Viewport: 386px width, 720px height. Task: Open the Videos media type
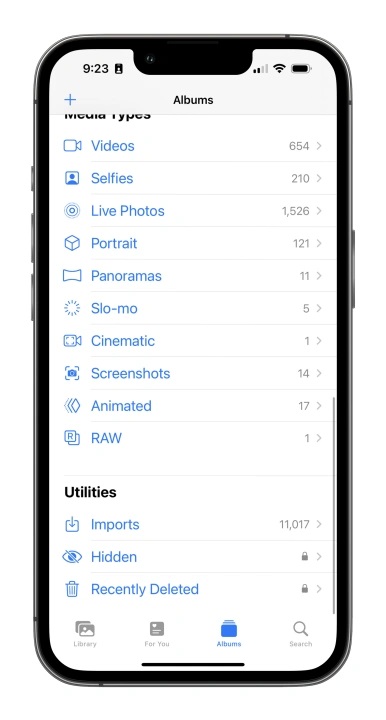click(192, 146)
